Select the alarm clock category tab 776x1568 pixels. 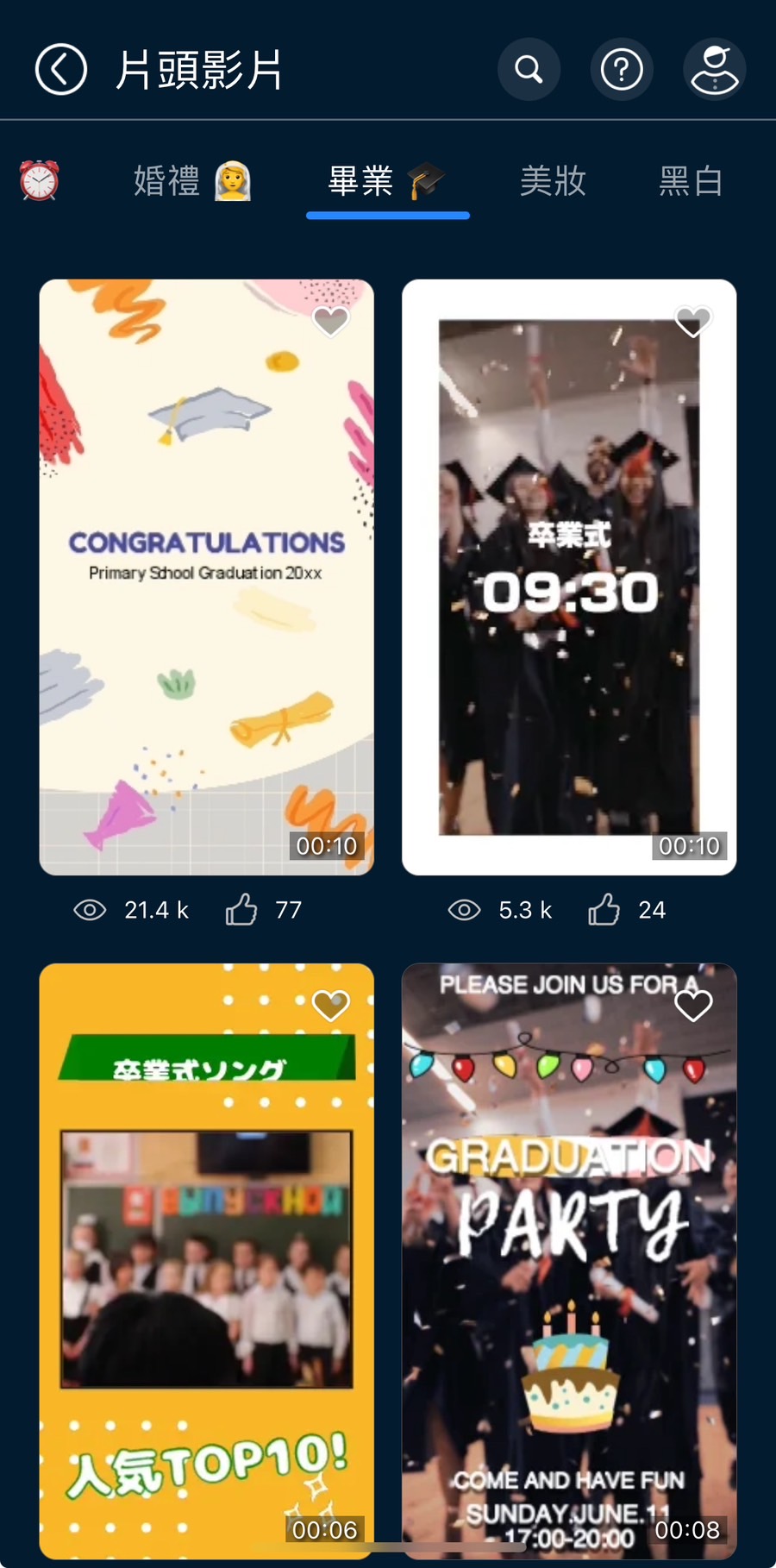[x=40, y=181]
